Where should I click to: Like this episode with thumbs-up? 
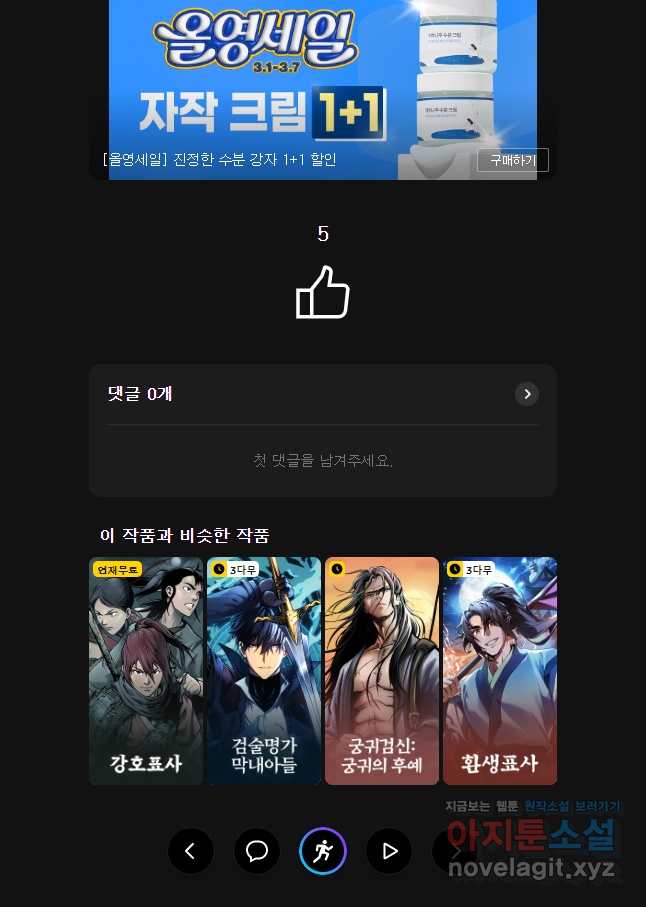pyautogui.click(x=322, y=292)
